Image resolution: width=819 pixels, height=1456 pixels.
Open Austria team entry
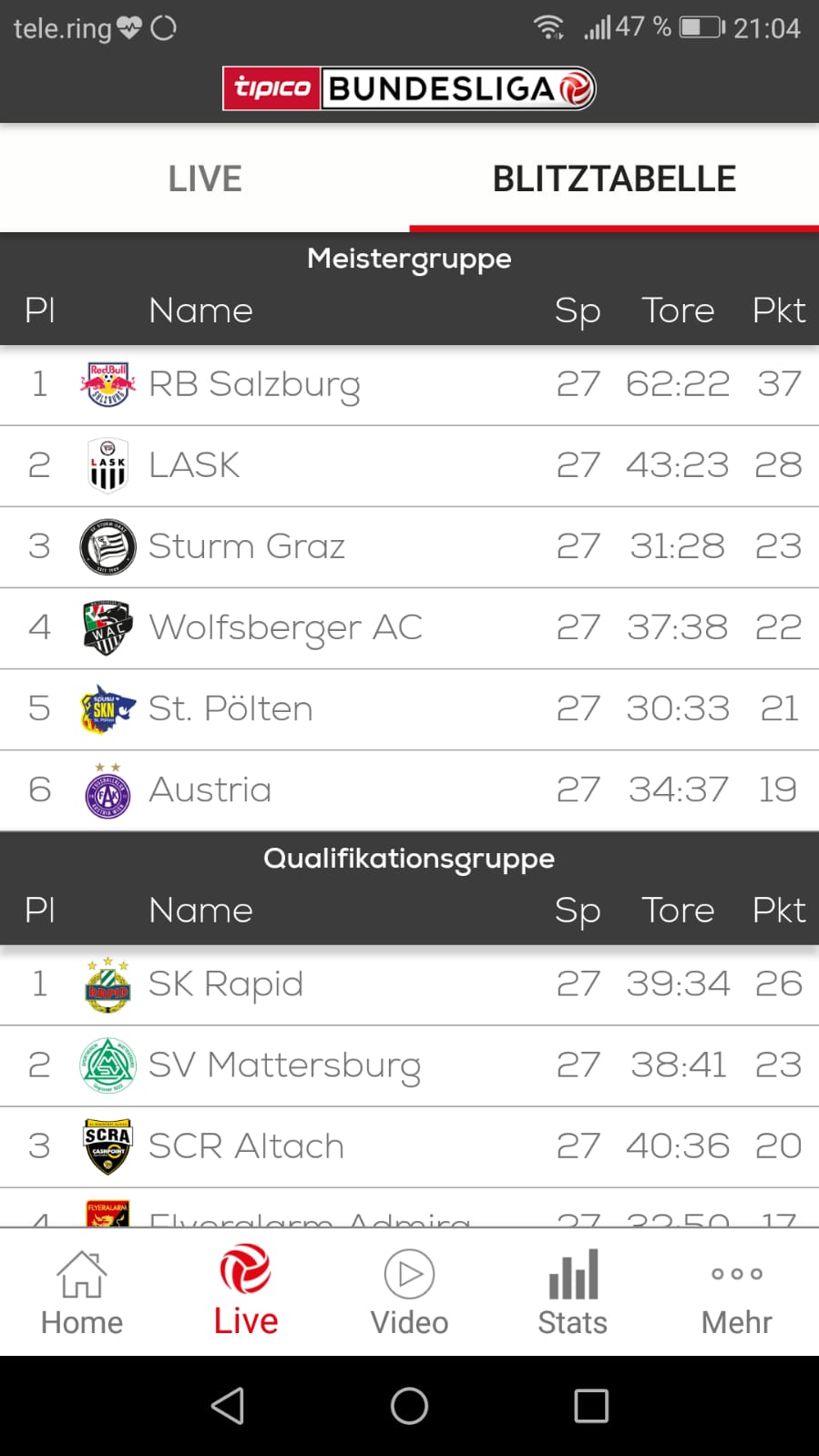(x=409, y=789)
